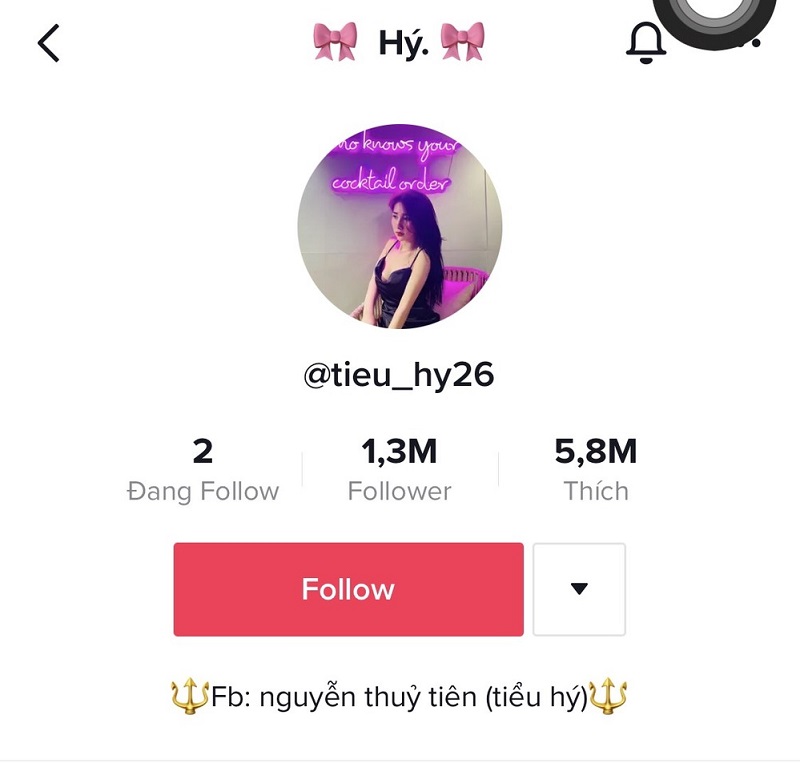Go back using the top-left arrow
The width and height of the screenshot is (800, 763).
click(48, 43)
